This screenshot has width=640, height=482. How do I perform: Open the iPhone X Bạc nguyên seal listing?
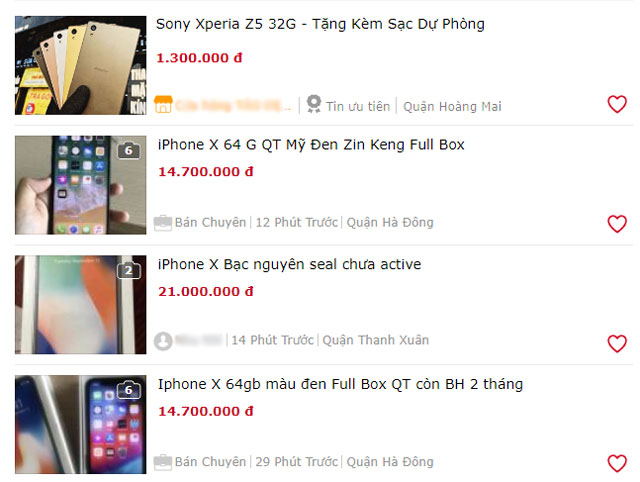tap(289, 265)
